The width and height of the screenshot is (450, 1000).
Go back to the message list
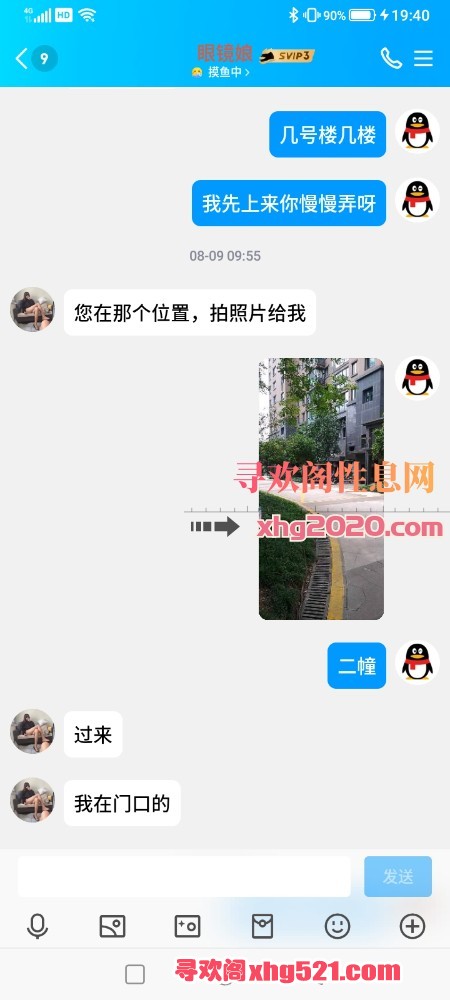point(35,59)
